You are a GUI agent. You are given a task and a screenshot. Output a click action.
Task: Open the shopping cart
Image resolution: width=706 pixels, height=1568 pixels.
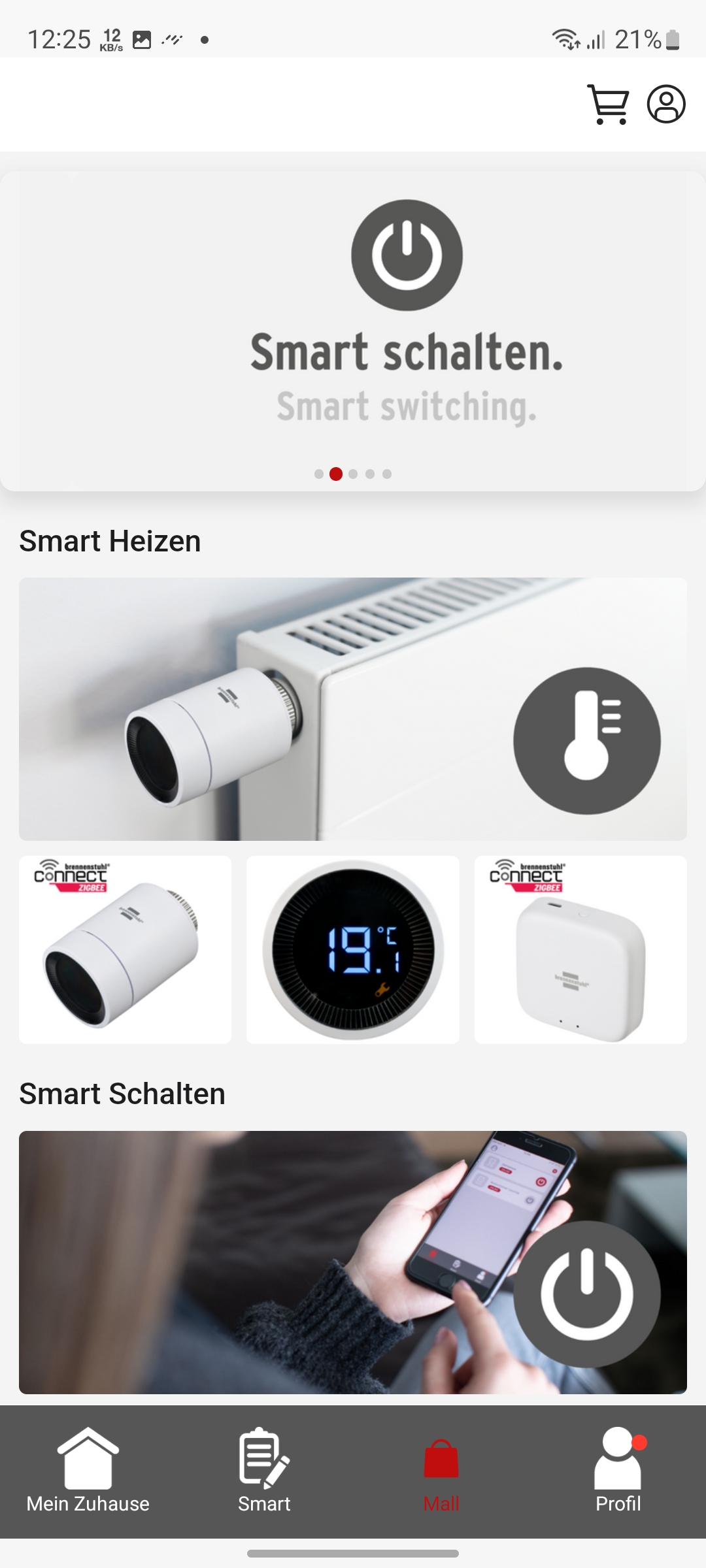(x=608, y=105)
